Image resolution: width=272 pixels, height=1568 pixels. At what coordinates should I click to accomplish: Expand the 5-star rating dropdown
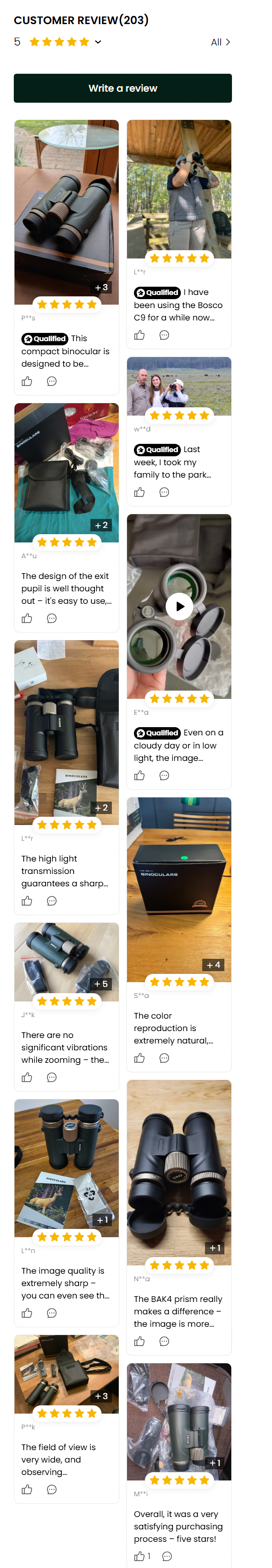pos(98,42)
